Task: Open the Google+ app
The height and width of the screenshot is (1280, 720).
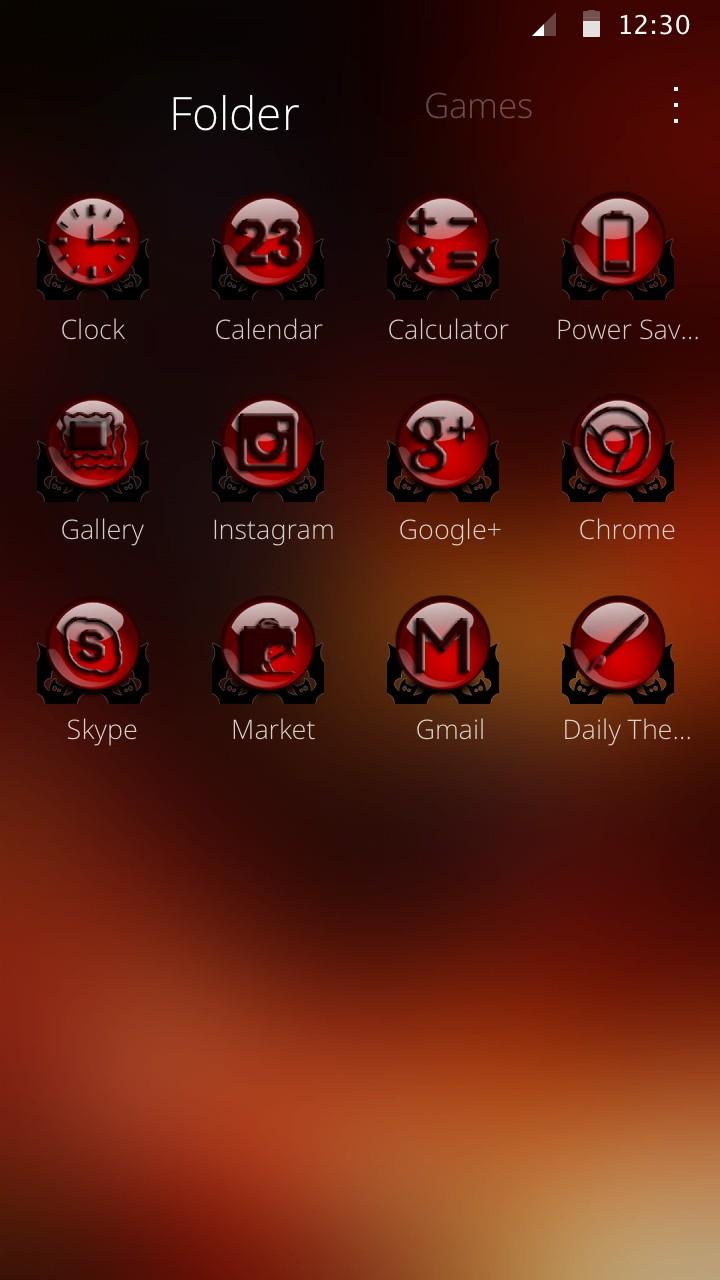Action: (x=444, y=449)
